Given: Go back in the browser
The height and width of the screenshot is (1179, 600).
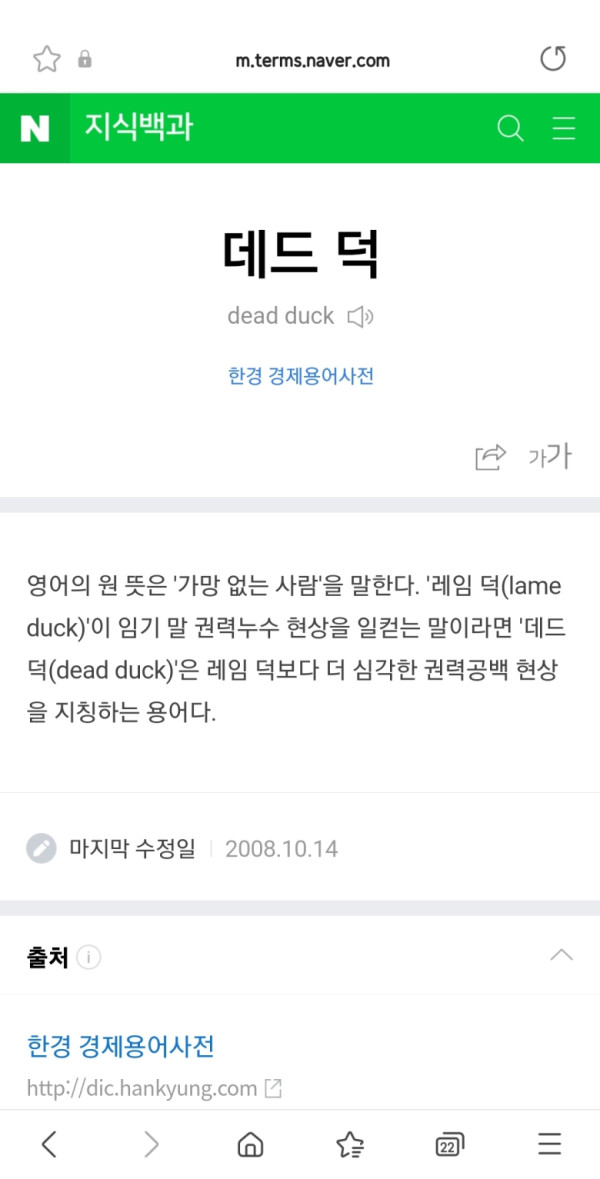Looking at the screenshot, I should coord(49,1145).
